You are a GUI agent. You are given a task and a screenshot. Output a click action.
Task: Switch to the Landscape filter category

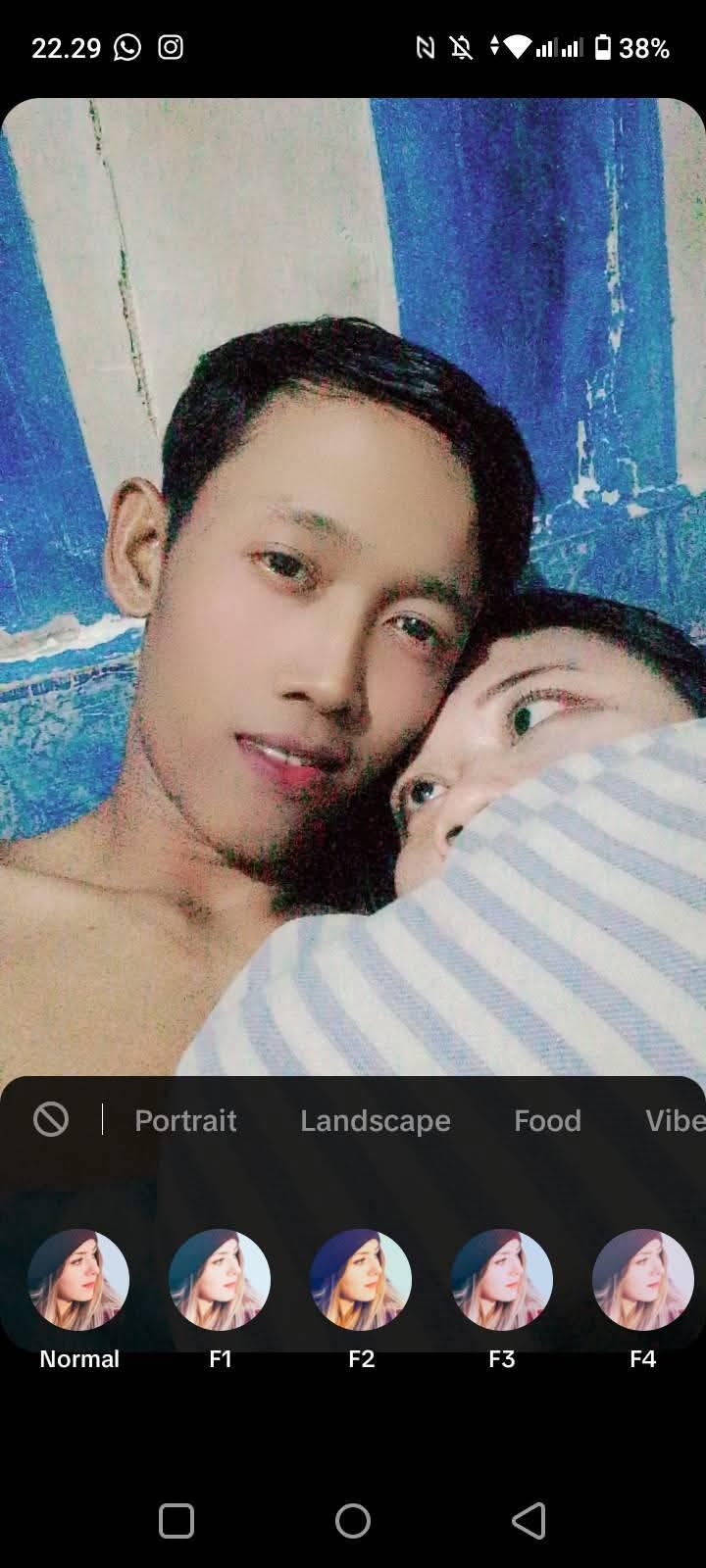click(376, 1120)
